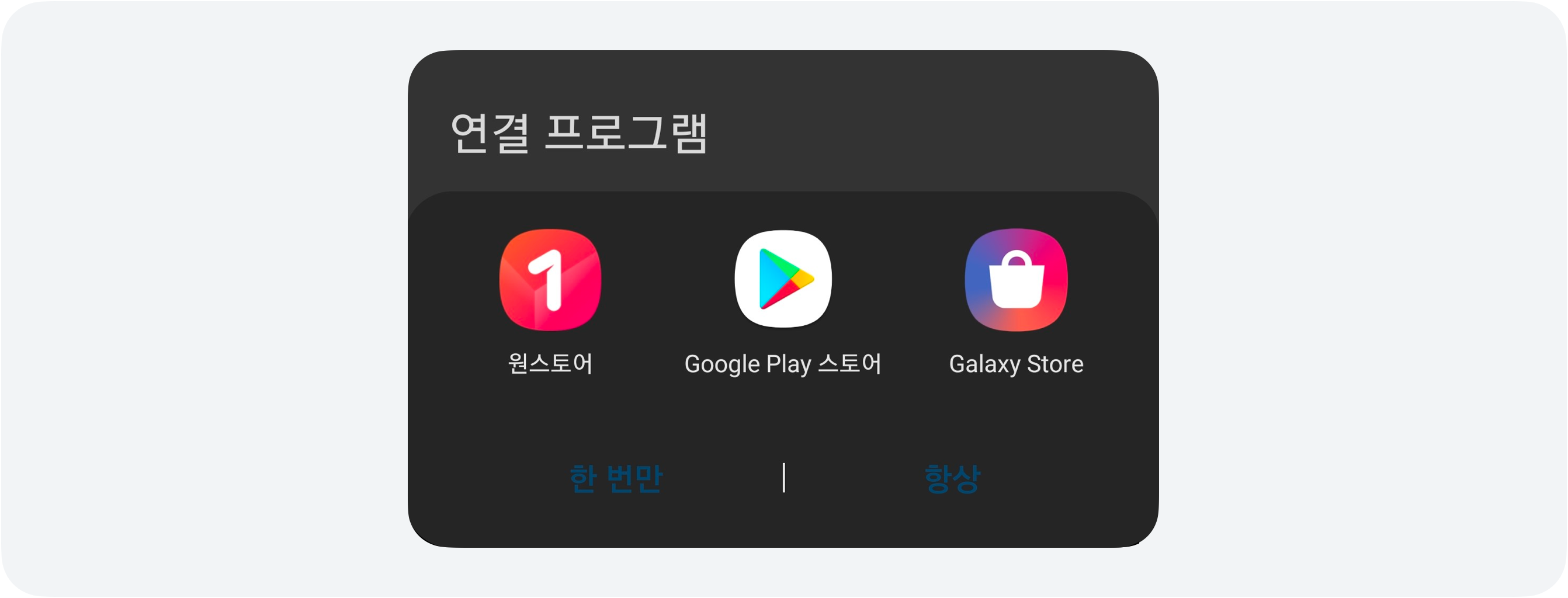Choose 항상 to always use this app

tap(952, 478)
